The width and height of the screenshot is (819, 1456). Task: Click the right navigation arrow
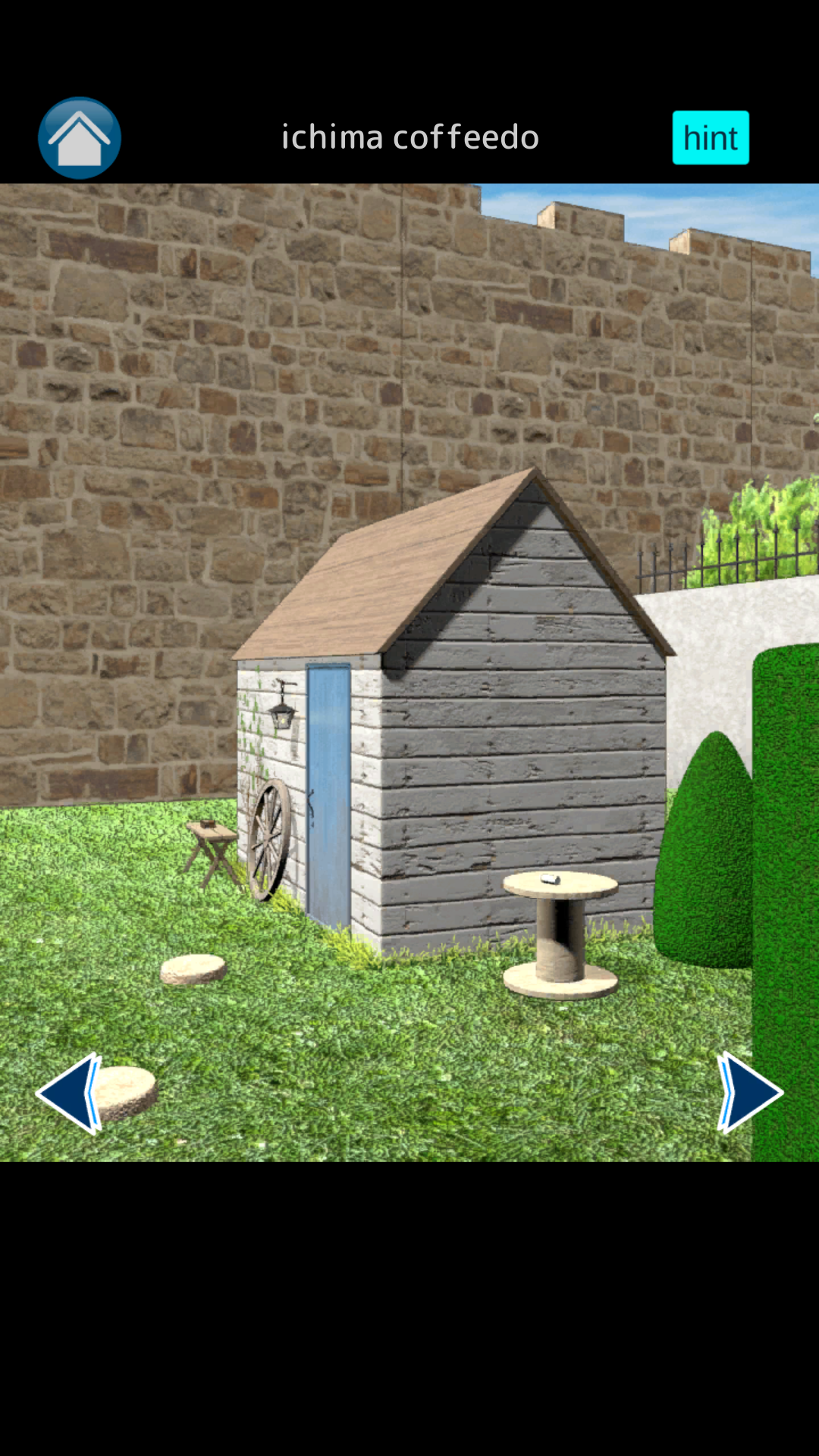click(747, 1092)
